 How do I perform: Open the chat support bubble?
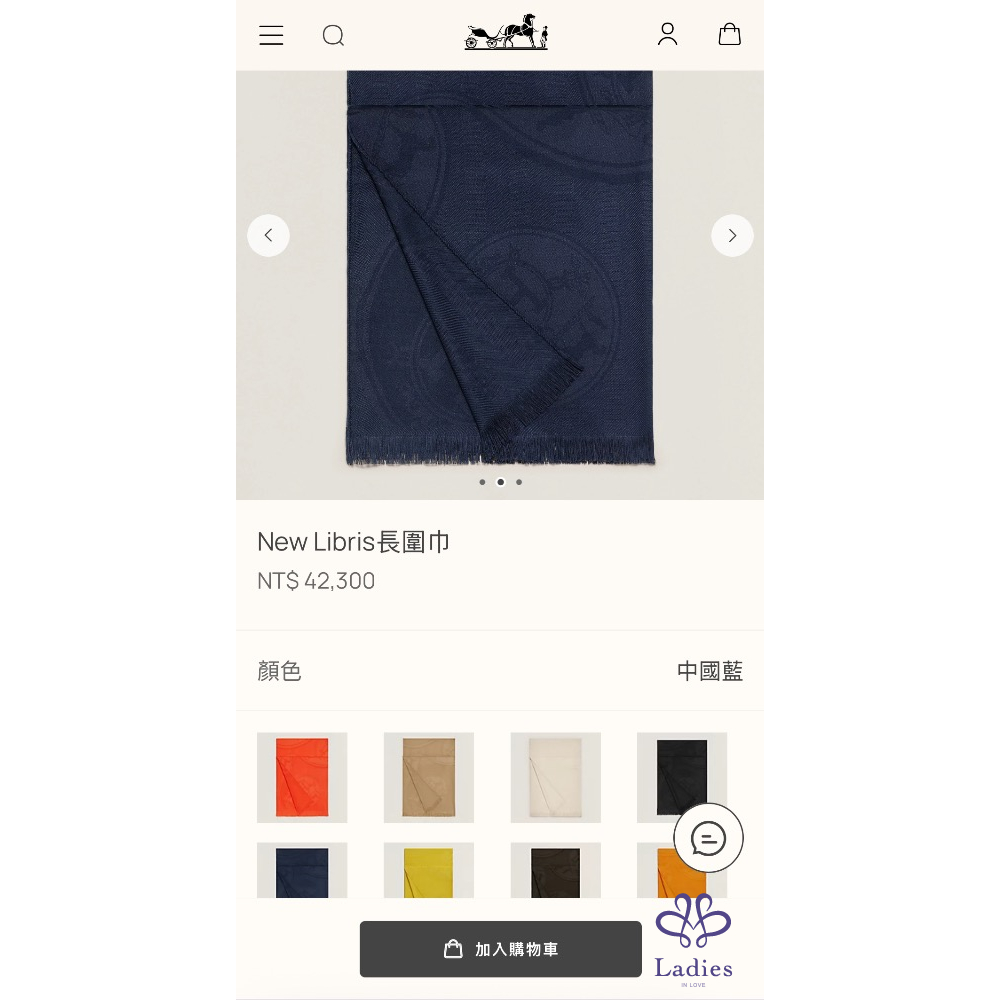click(x=708, y=838)
